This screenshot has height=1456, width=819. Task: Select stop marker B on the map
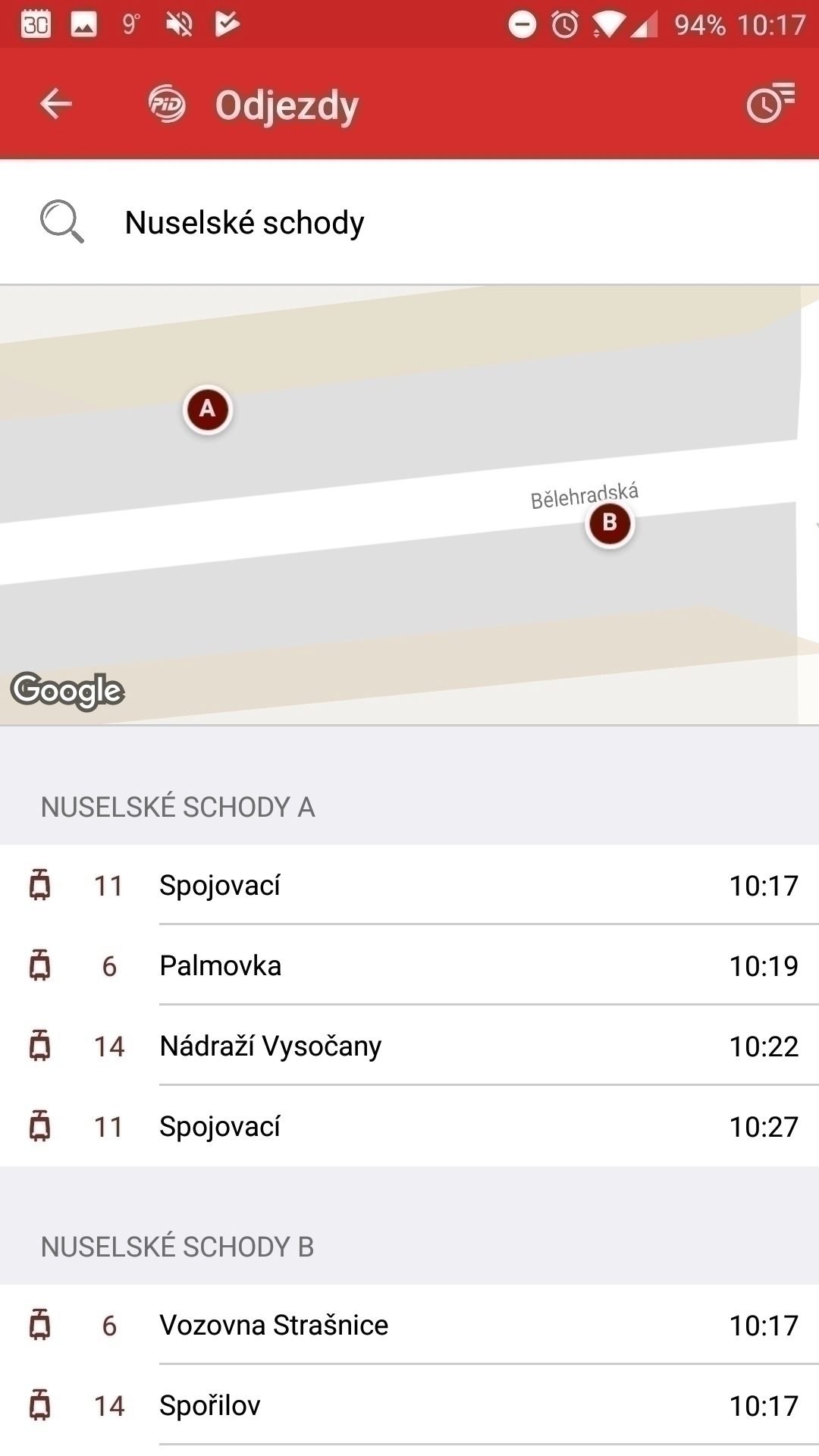(x=610, y=524)
